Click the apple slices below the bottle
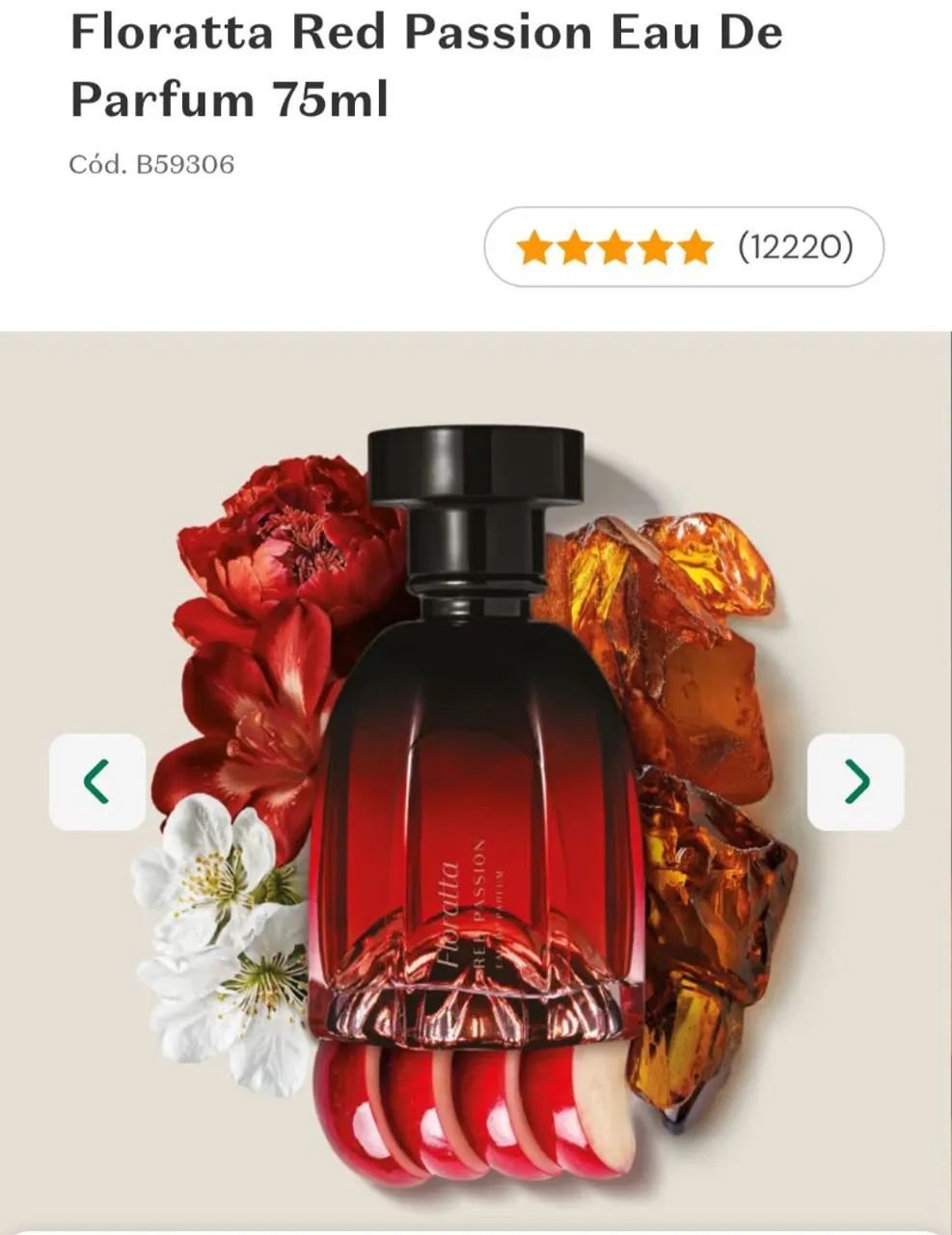 pos(463,1119)
